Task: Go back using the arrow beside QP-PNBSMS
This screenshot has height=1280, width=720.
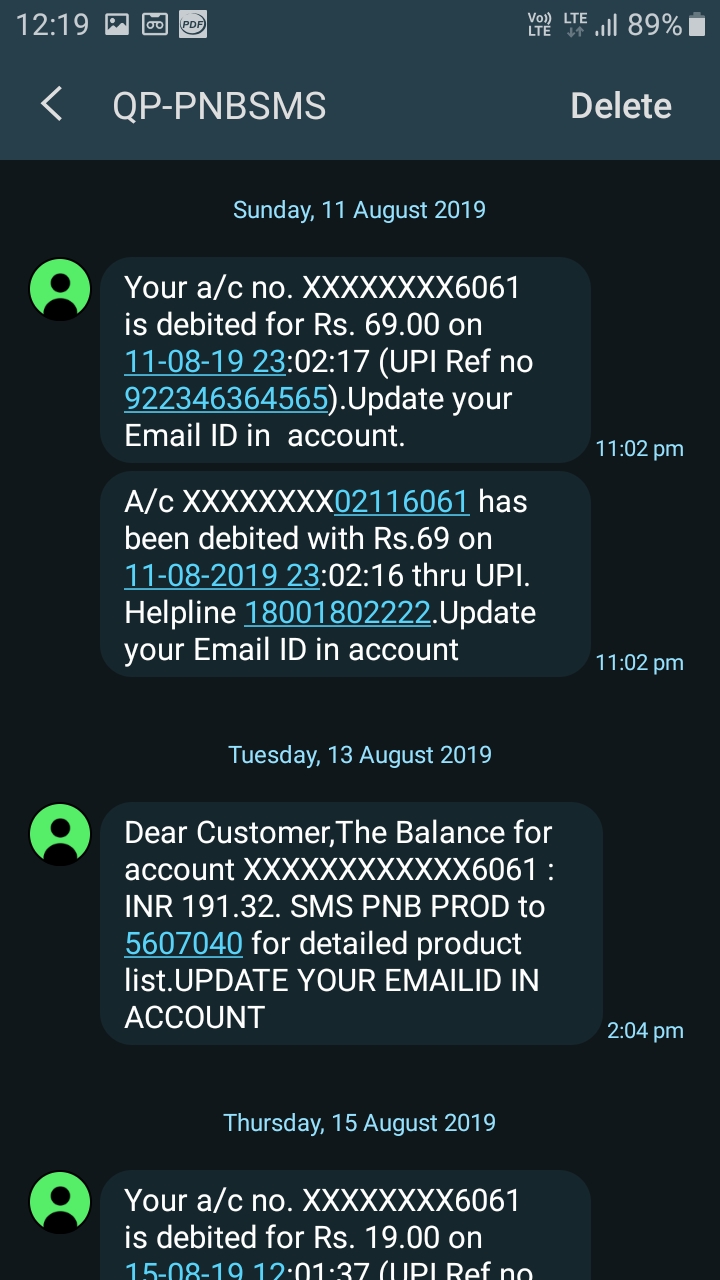Action: (x=52, y=105)
